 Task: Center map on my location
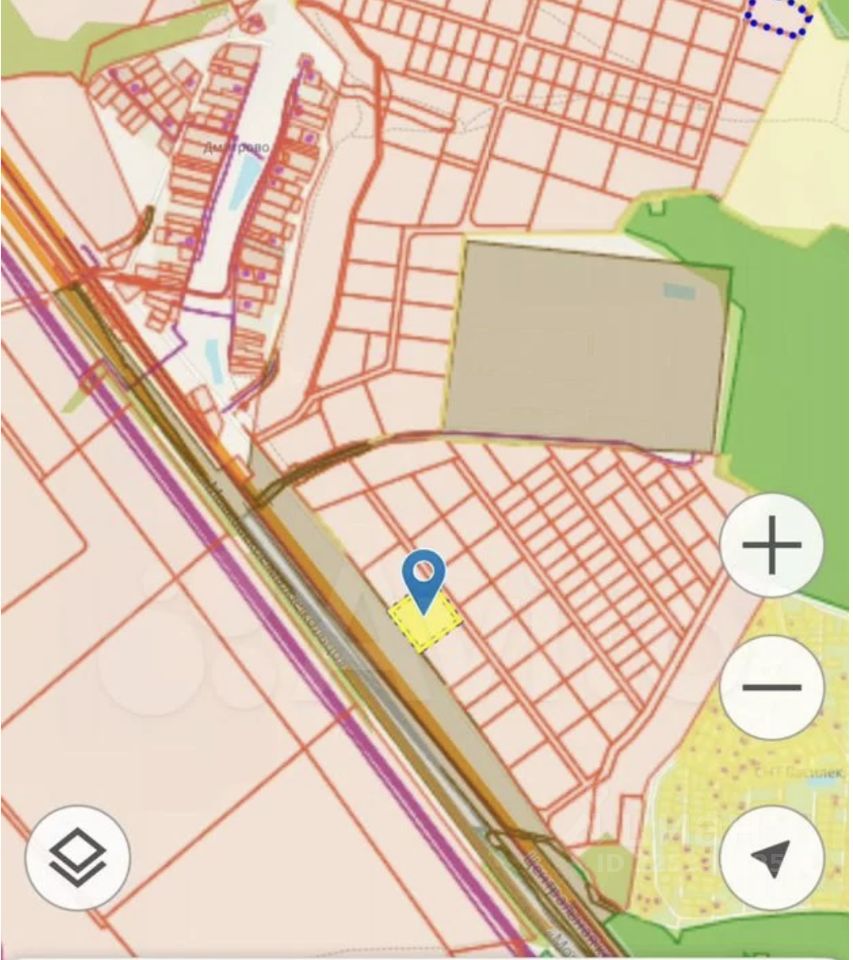click(x=771, y=857)
